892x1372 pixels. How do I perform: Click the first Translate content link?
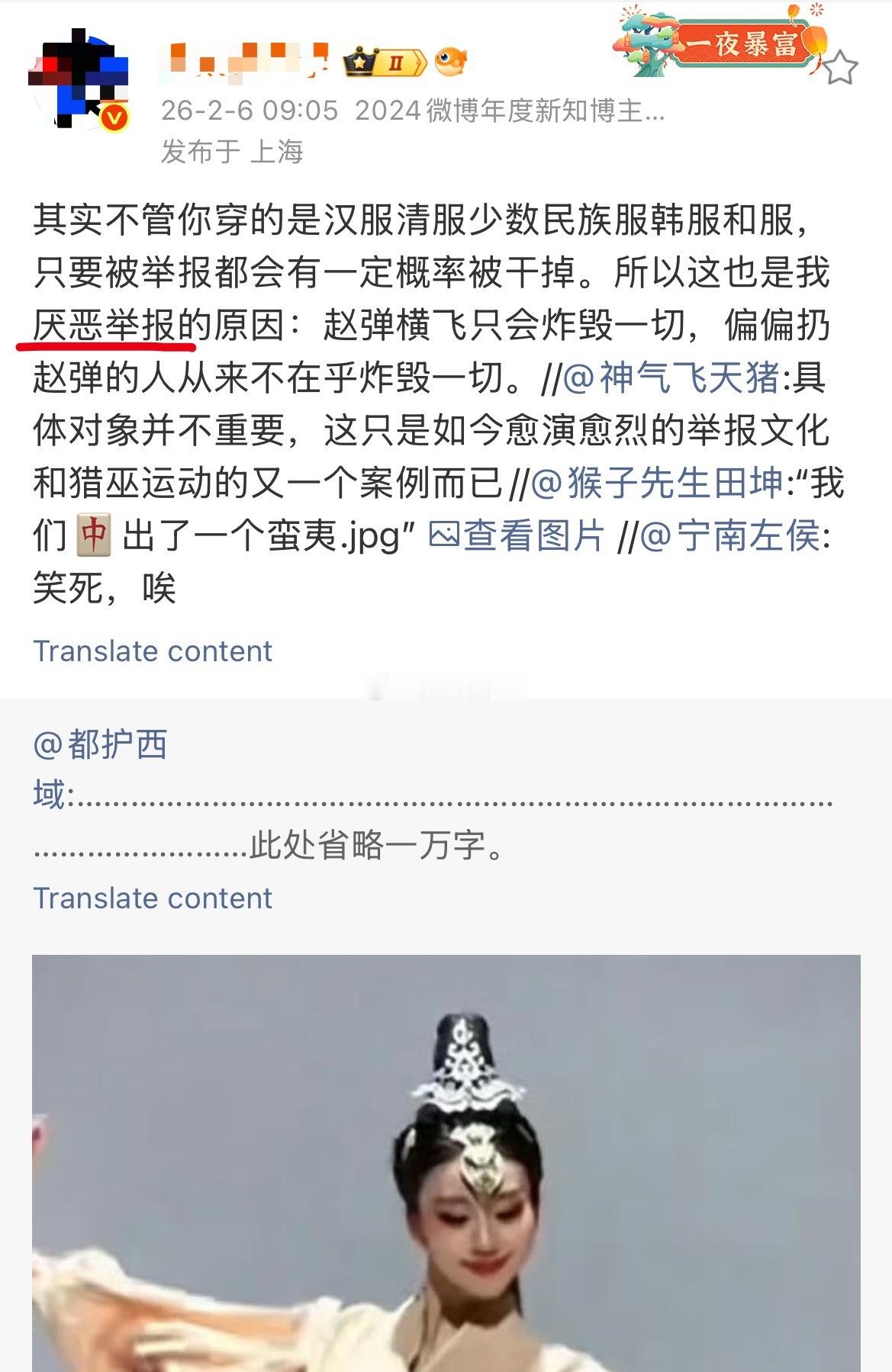(152, 652)
